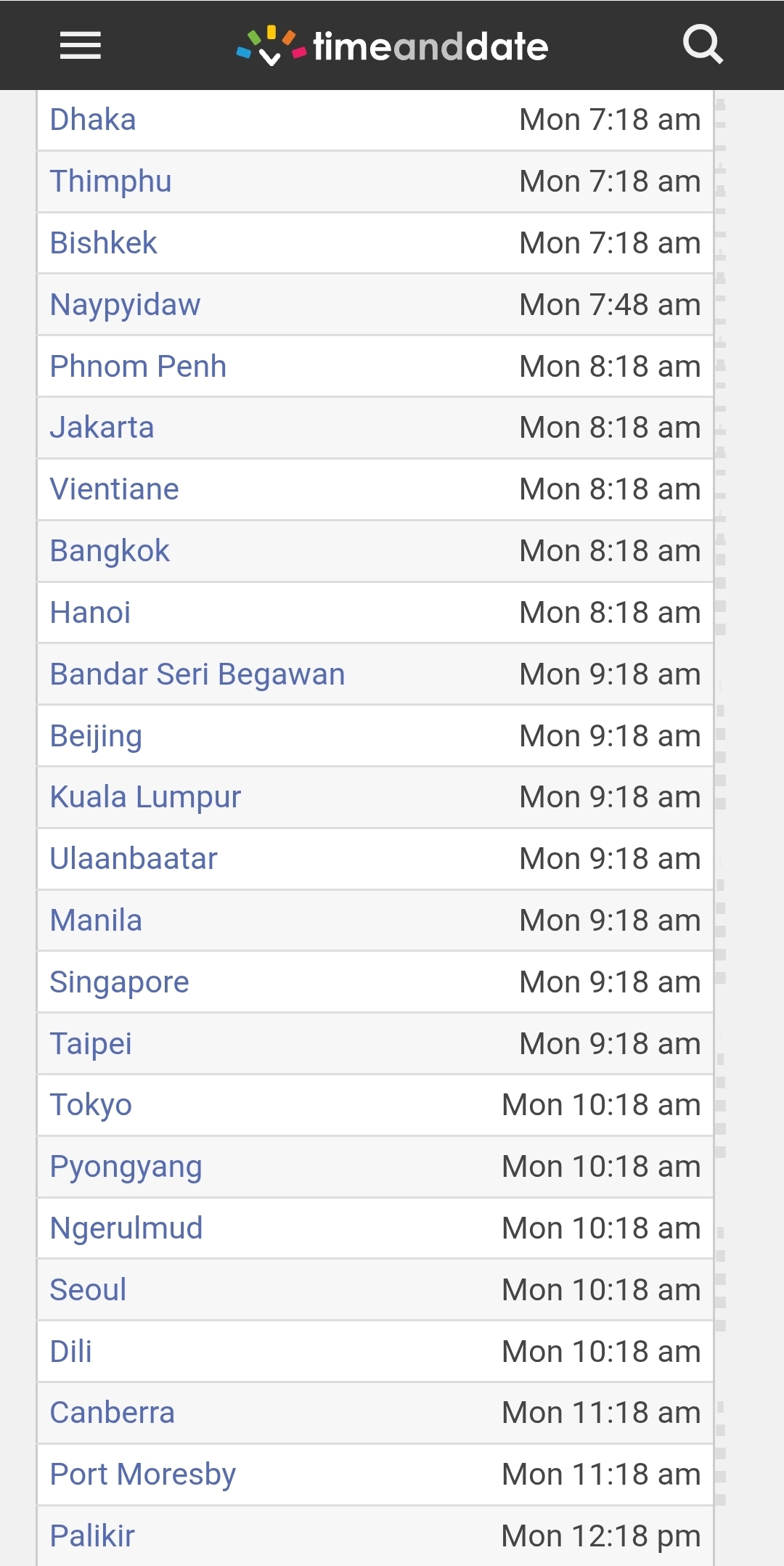Open the Tokyo link
Image resolution: width=784 pixels, height=1566 pixels.
coord(91,1106)
